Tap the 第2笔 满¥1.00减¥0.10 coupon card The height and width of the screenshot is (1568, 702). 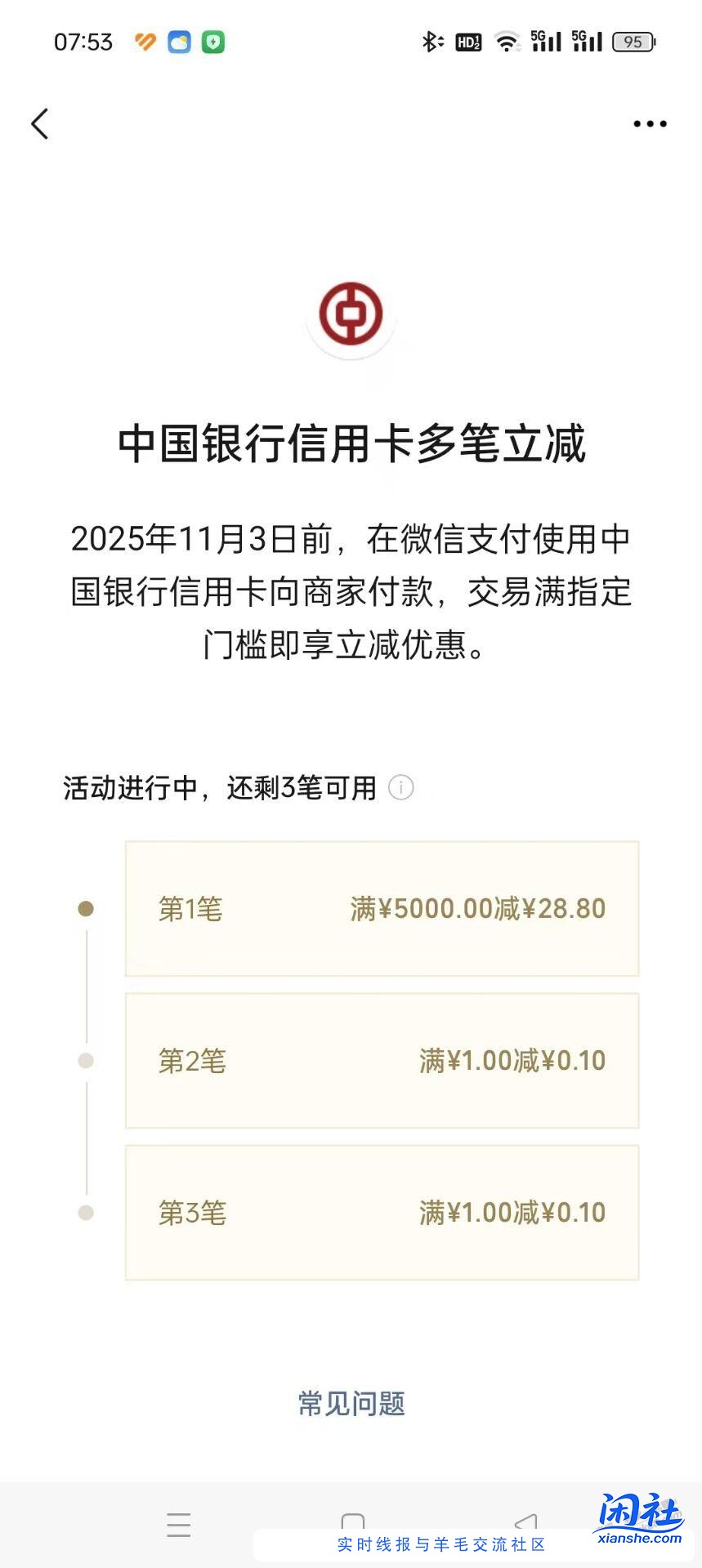click(x=381, y=1060)
